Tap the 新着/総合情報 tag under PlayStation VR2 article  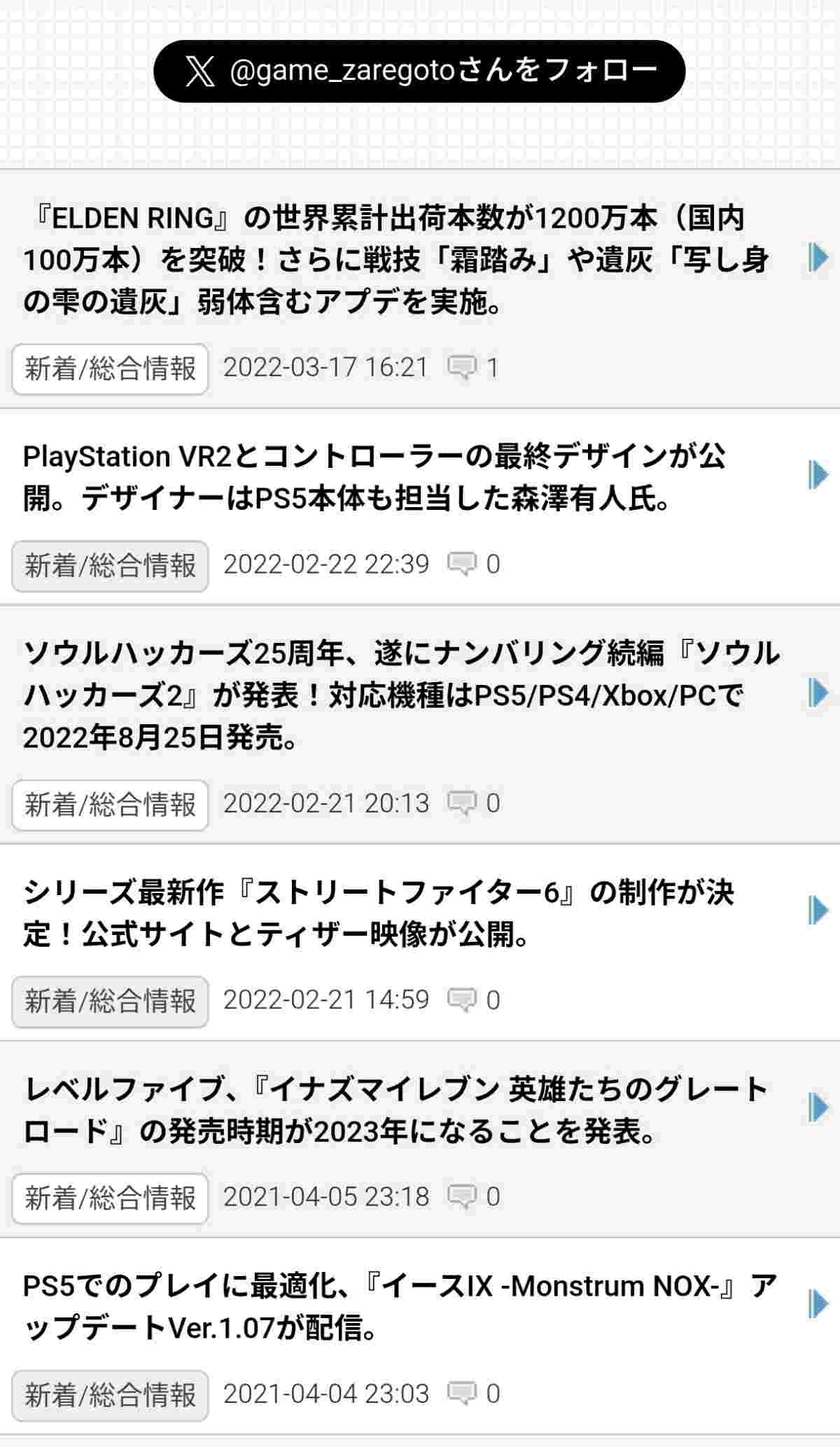(x=110, y=565)
